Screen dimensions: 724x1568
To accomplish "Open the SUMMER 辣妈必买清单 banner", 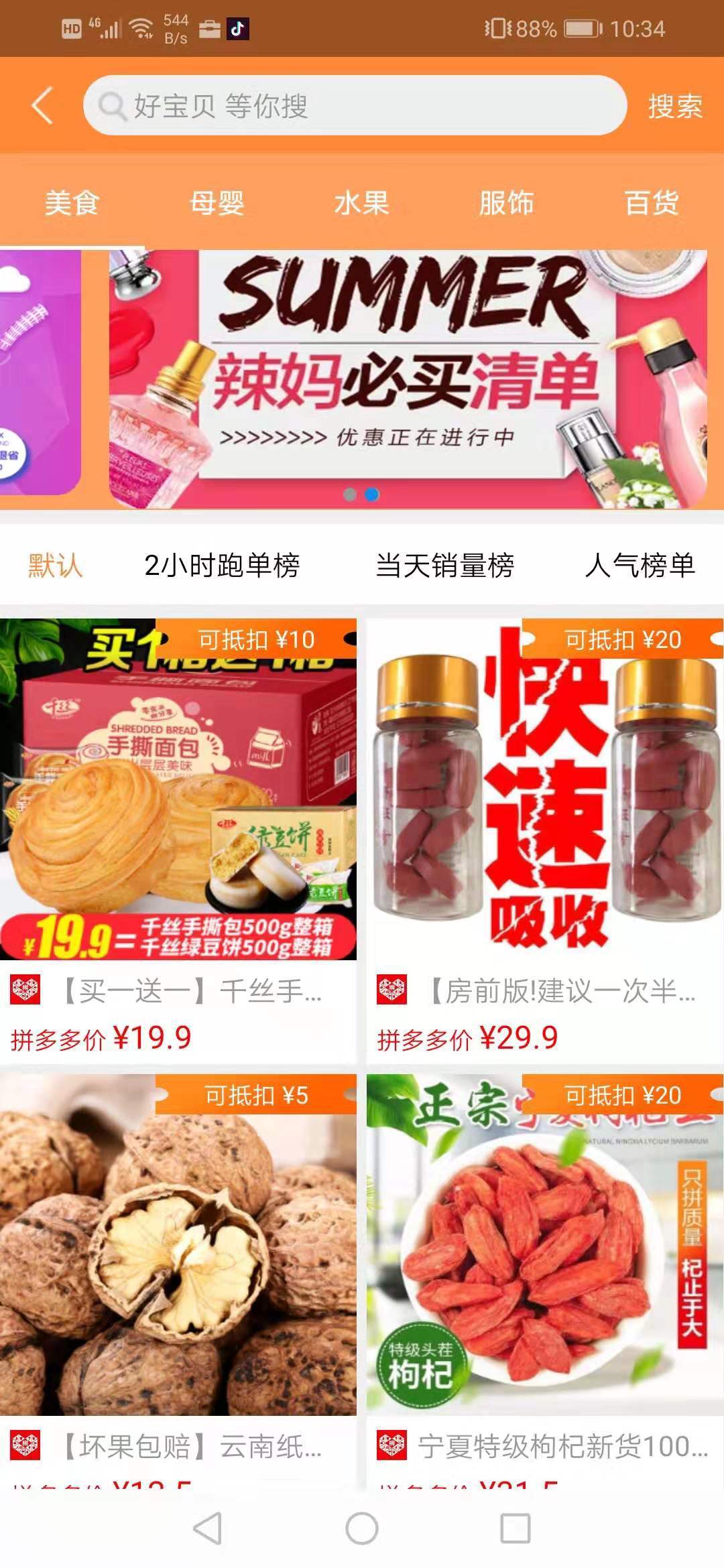I will [x=408, y=379].
